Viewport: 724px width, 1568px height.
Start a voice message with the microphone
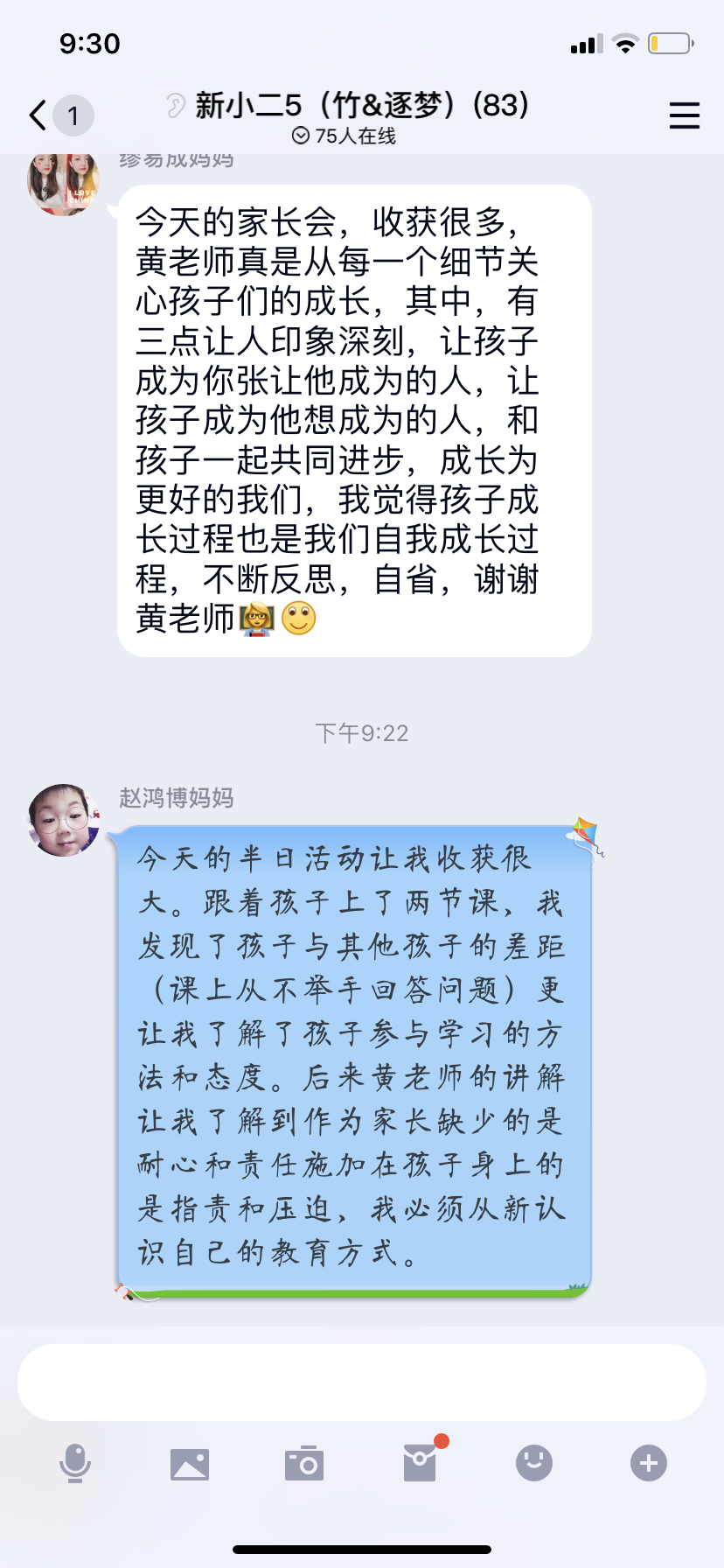tap(75, 1463)
